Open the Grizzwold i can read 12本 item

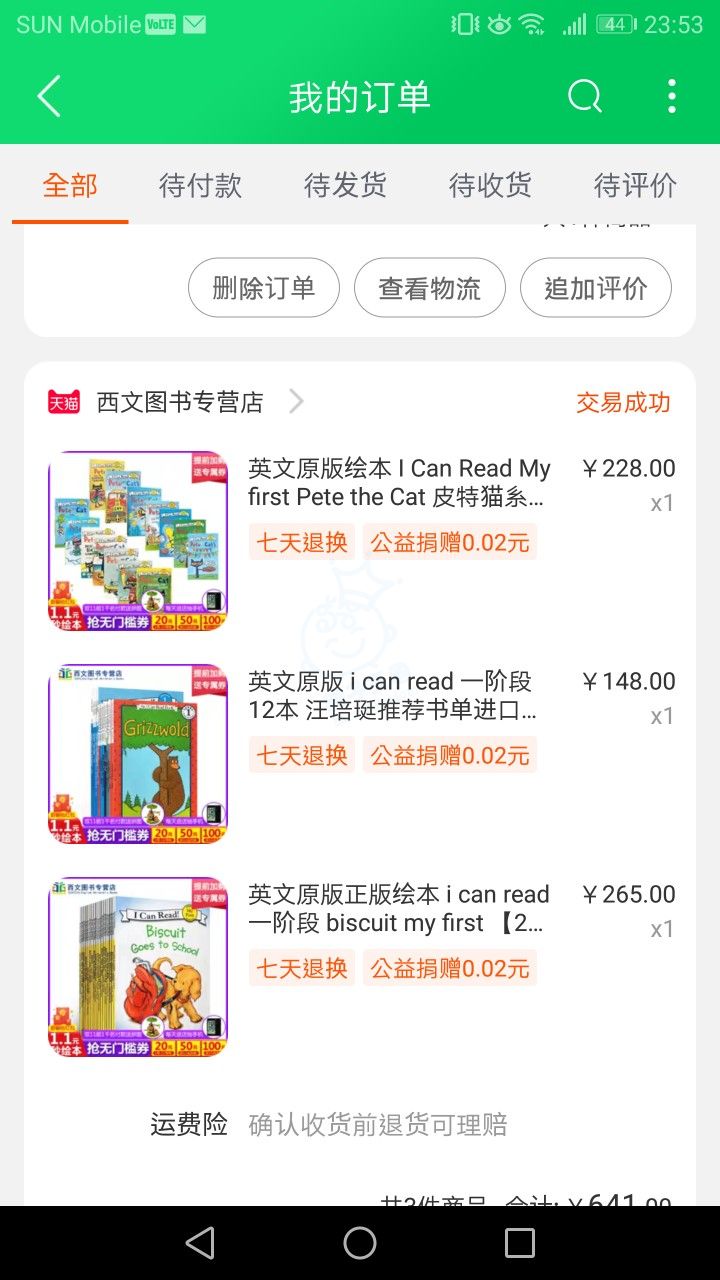pyautogui.click(x=392, y=696)
